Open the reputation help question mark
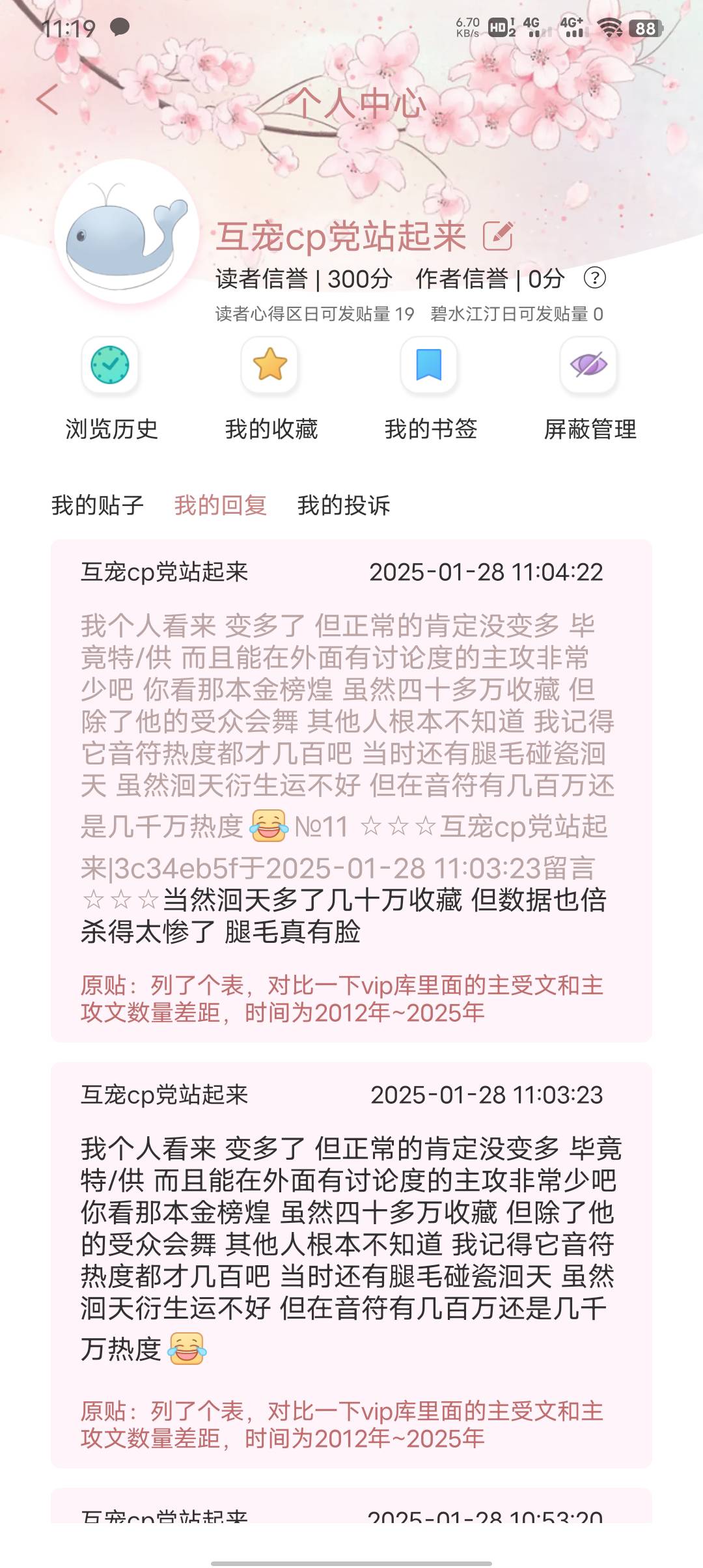 pos(594,279)
